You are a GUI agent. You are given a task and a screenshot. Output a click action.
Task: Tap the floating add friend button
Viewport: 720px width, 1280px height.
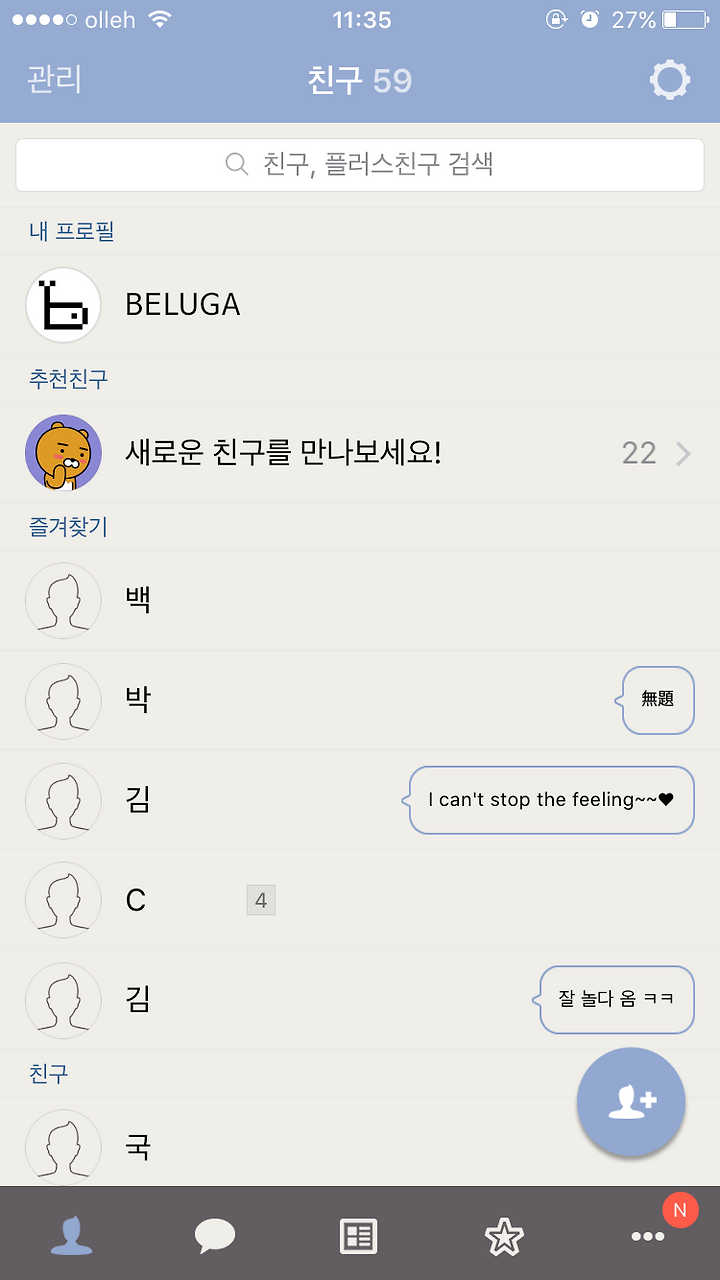click(631, 1102)
